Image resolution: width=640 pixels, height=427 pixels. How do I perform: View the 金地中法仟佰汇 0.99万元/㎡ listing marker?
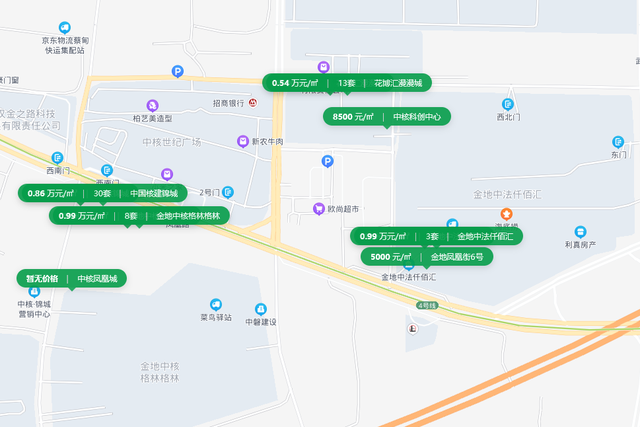click(436, 236)
